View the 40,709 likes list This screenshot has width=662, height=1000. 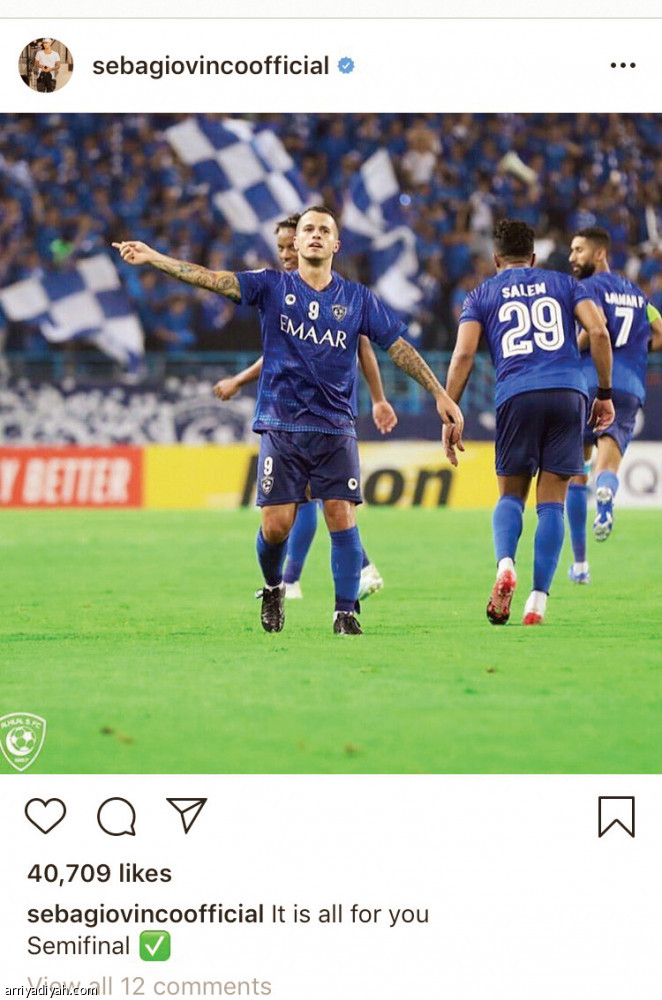[x=99, y=873]
